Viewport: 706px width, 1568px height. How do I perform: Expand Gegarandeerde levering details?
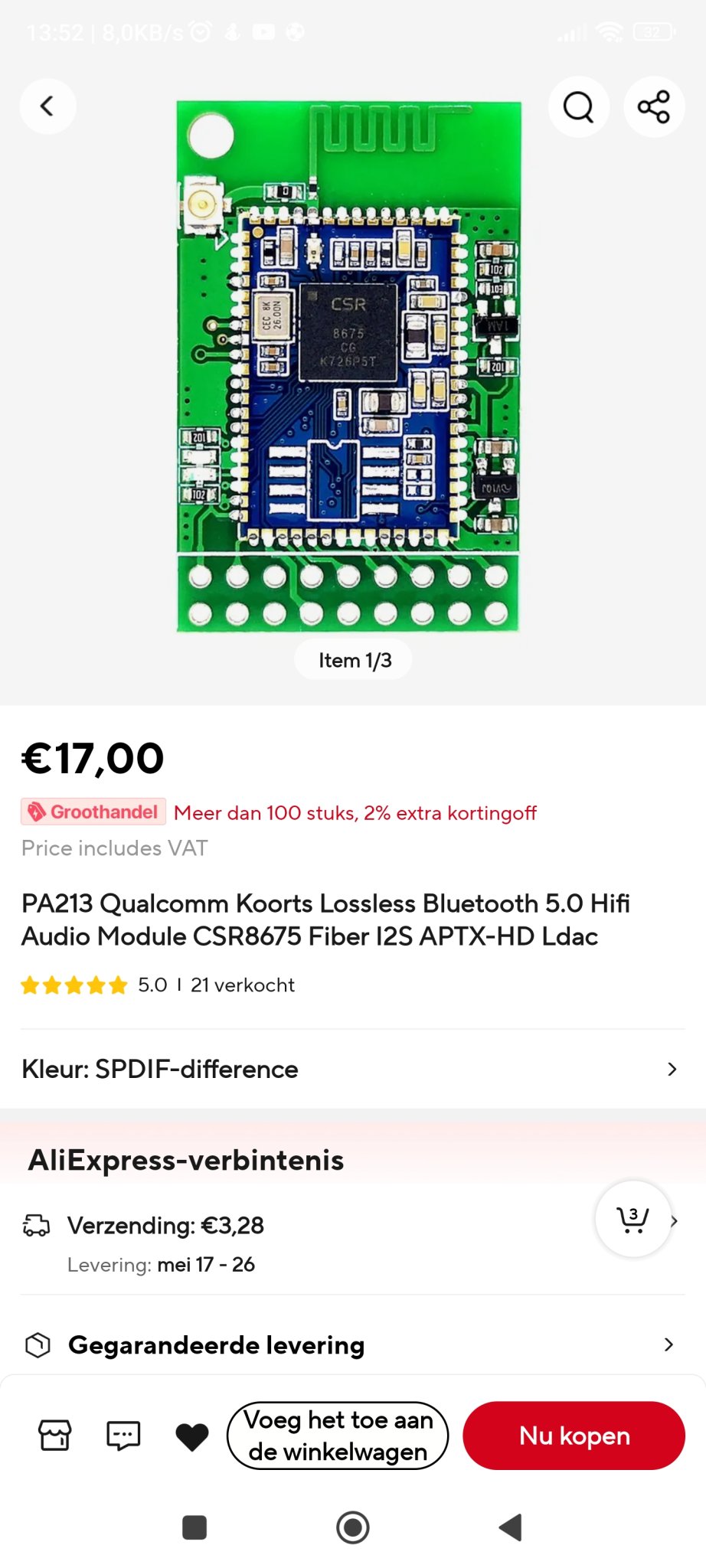coord(353,1344)
